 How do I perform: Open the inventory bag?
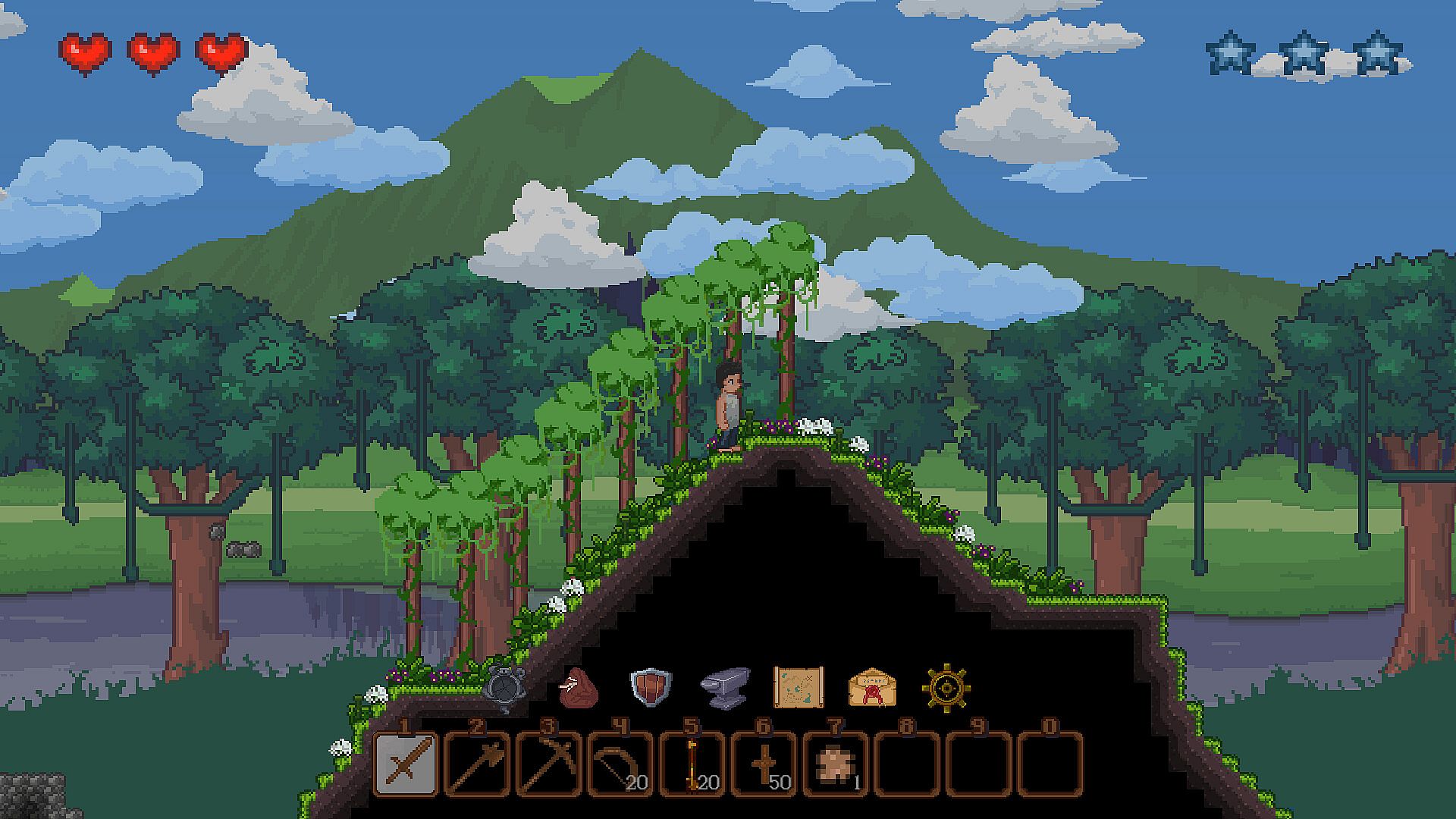579,688
